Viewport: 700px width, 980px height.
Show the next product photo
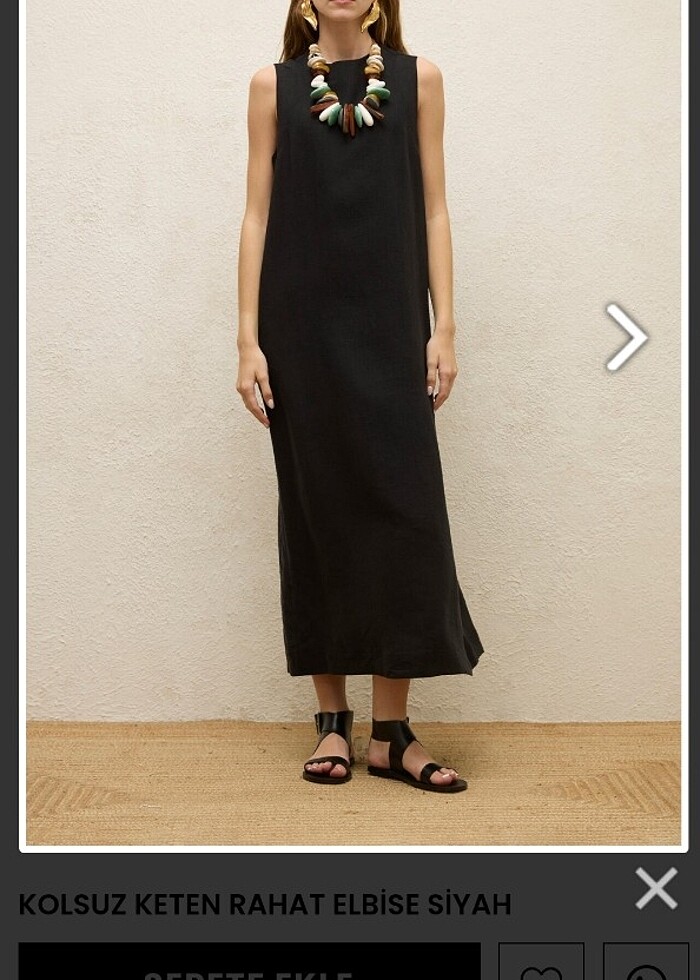627,338
